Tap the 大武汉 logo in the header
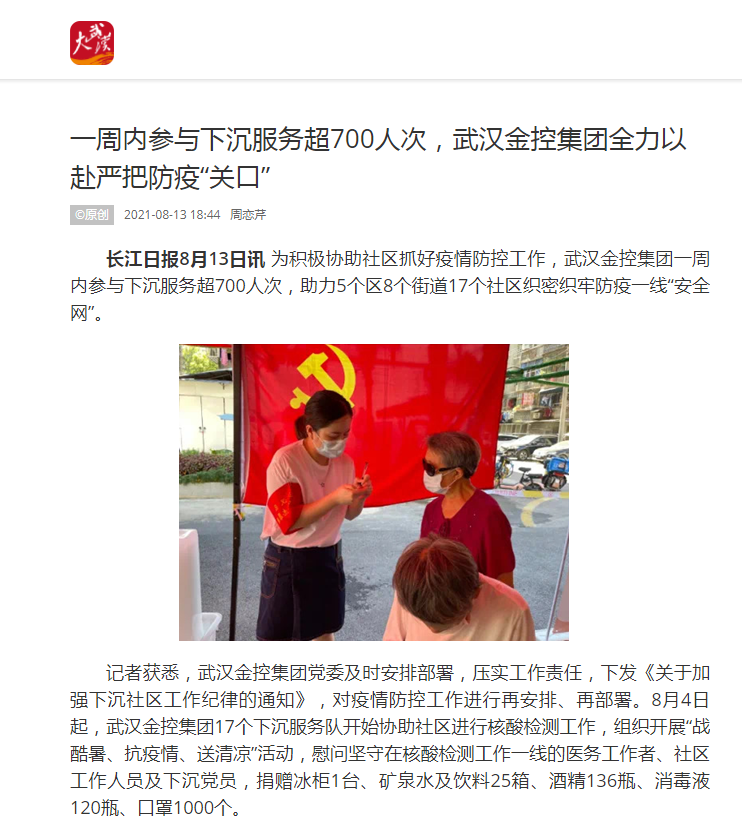Screen dimensions: 742x830 [x=92, y=43]
